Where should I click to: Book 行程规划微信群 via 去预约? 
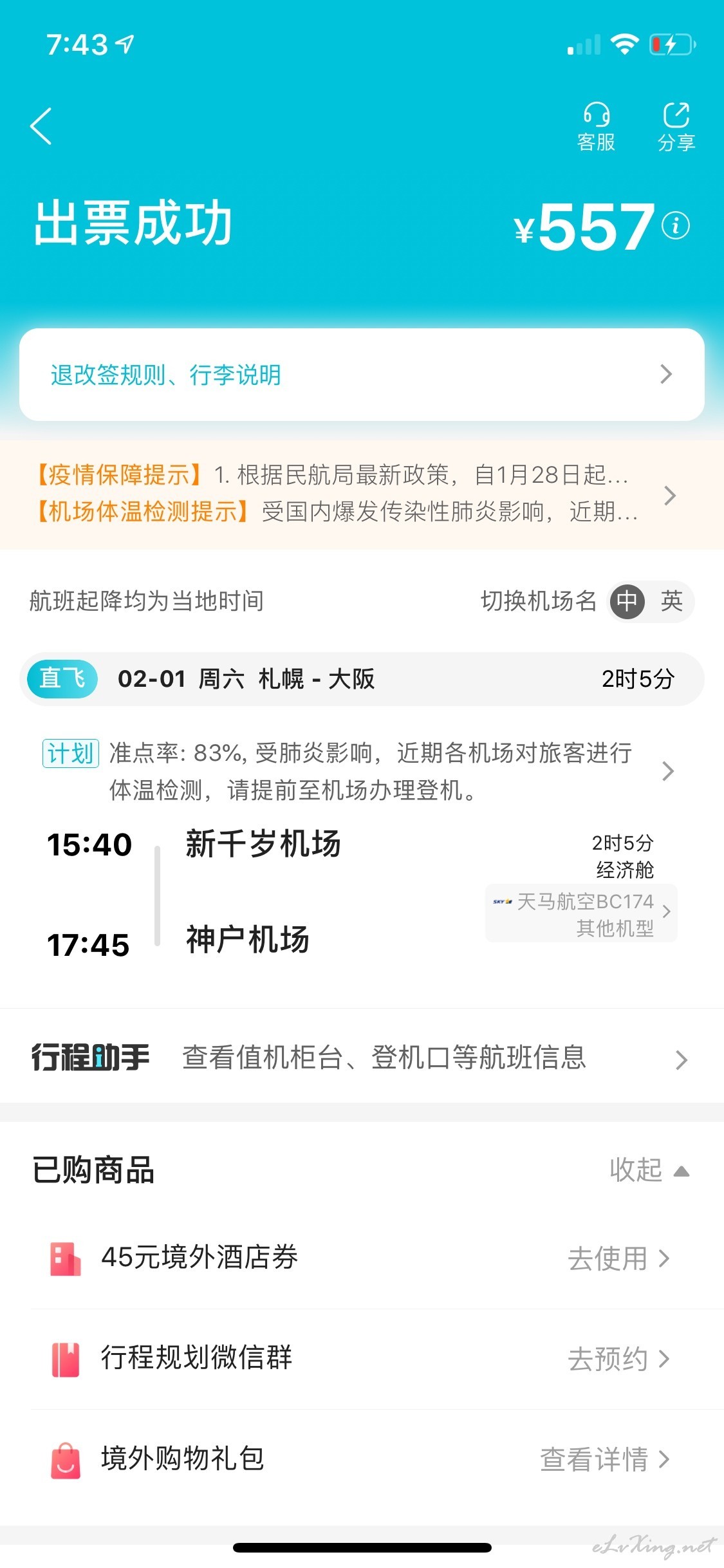[619, 1359]
